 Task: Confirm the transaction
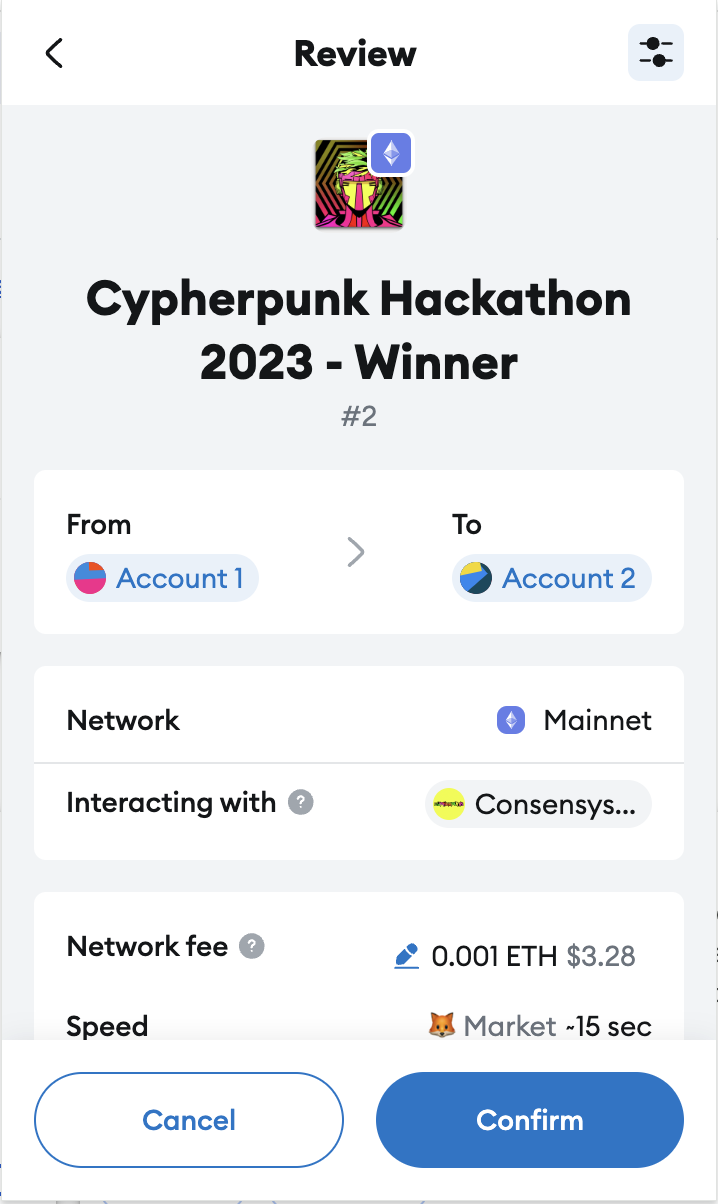tap(530, 1120)
